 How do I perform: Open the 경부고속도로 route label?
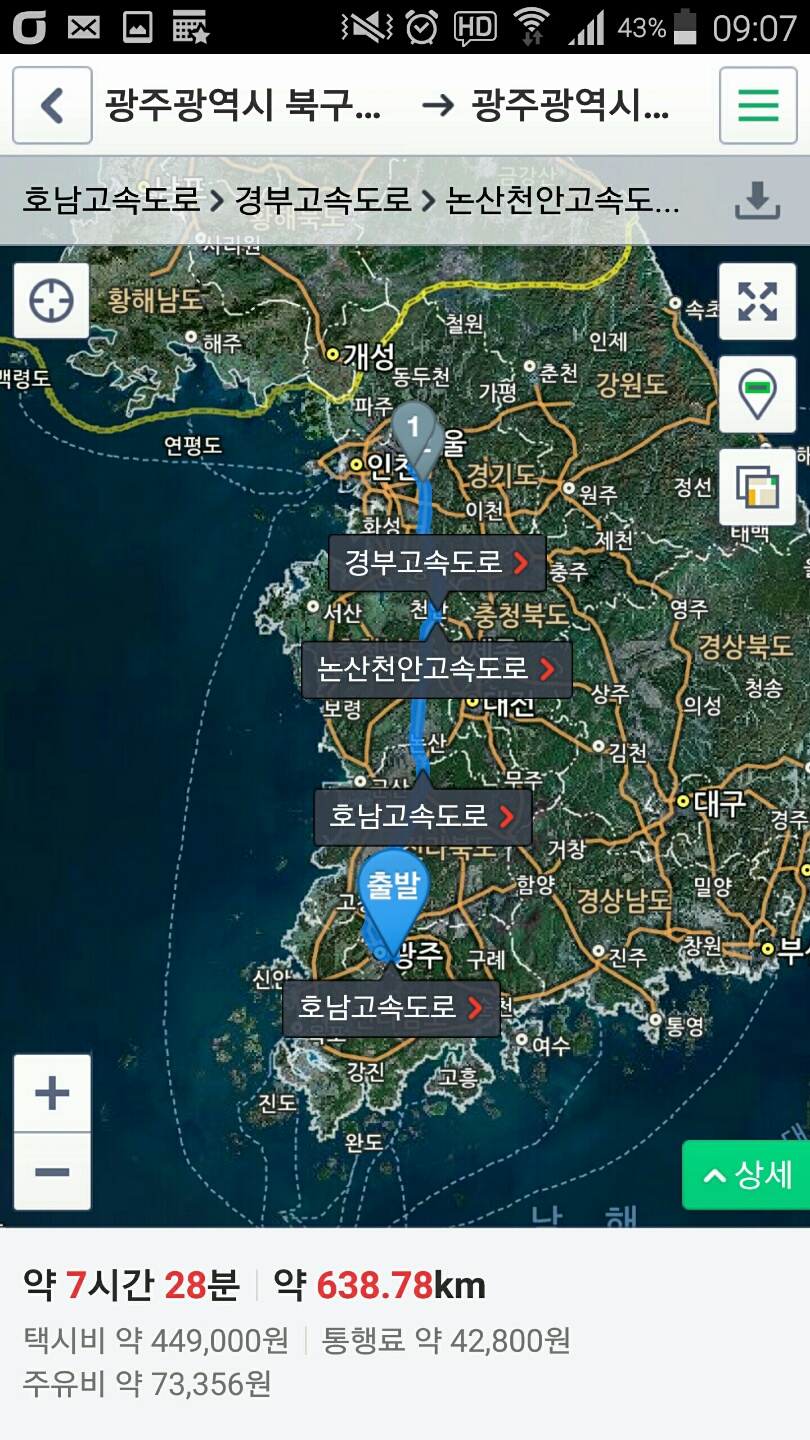[437, 562]
